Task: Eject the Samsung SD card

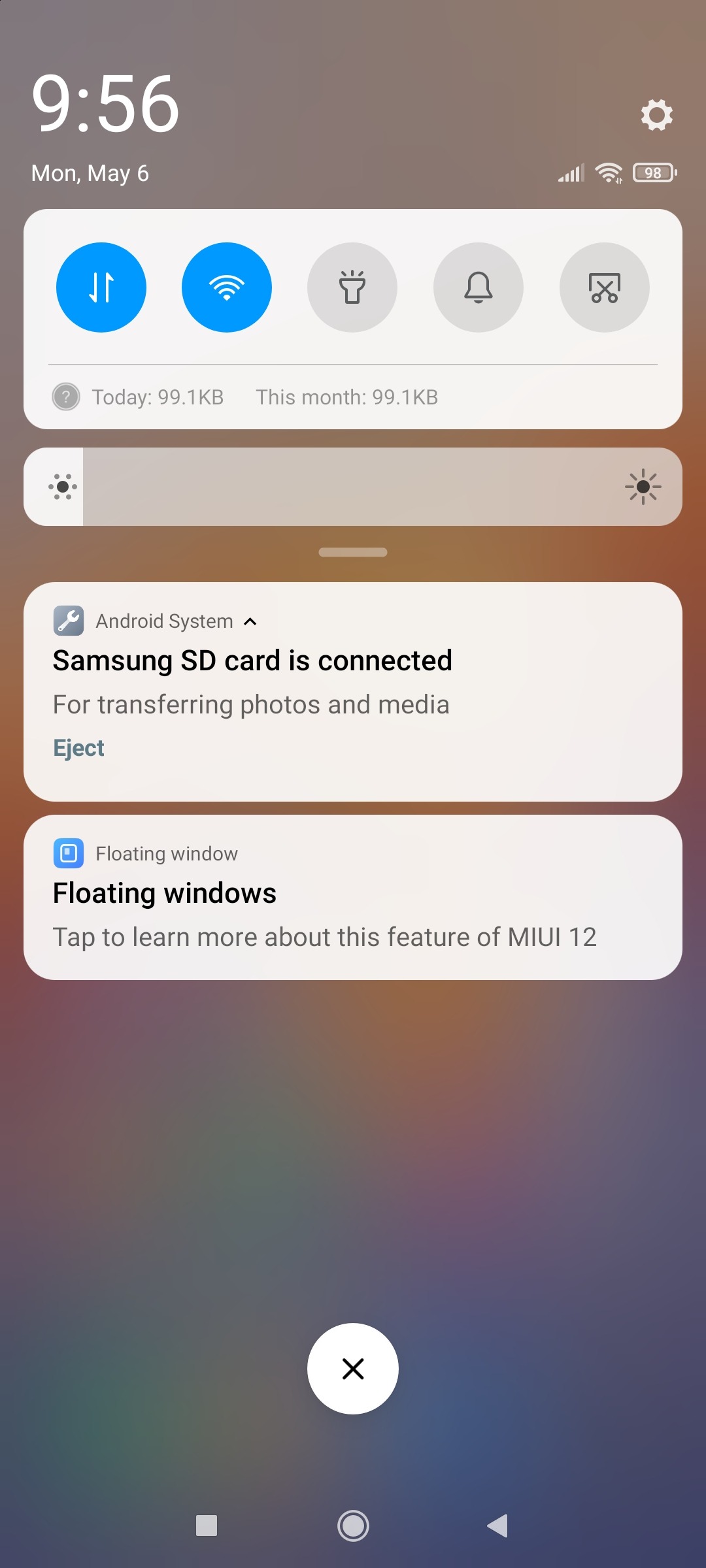Action: click(x=78, y=748)
